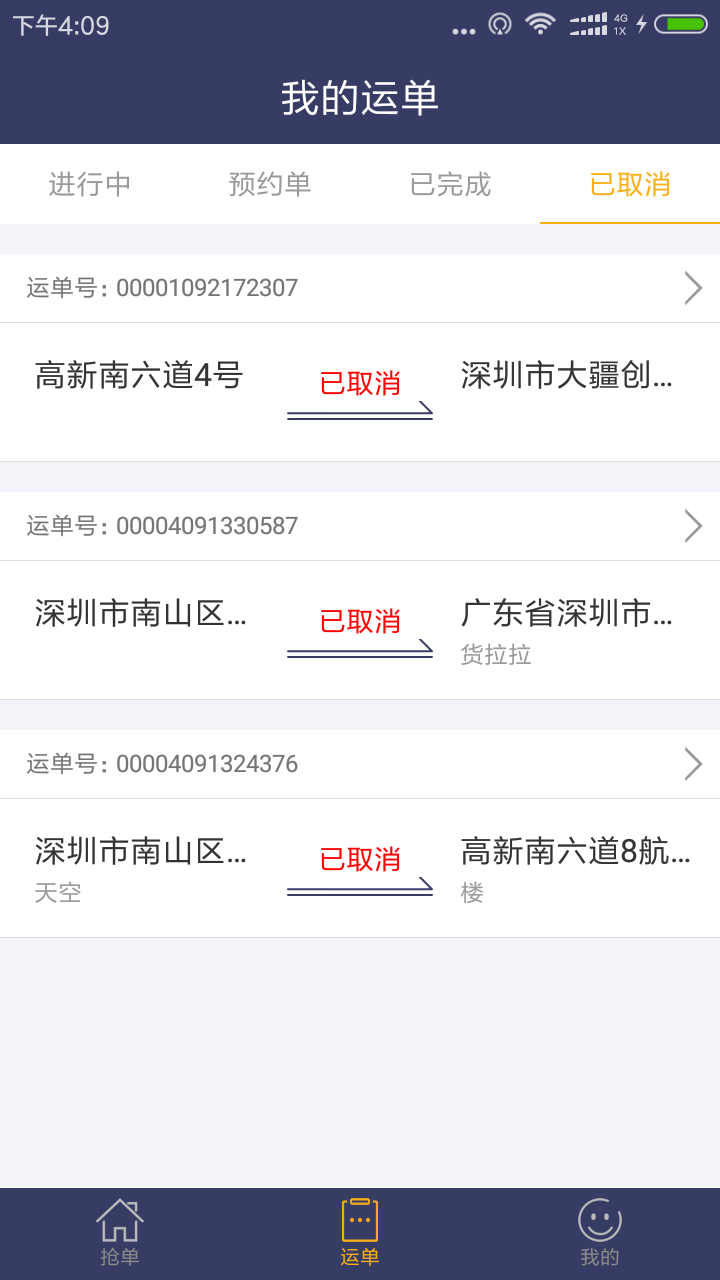Expand details of waybill 00001092172307
The height and width of the screenshot is (1280, 720).
coord(693,287)
